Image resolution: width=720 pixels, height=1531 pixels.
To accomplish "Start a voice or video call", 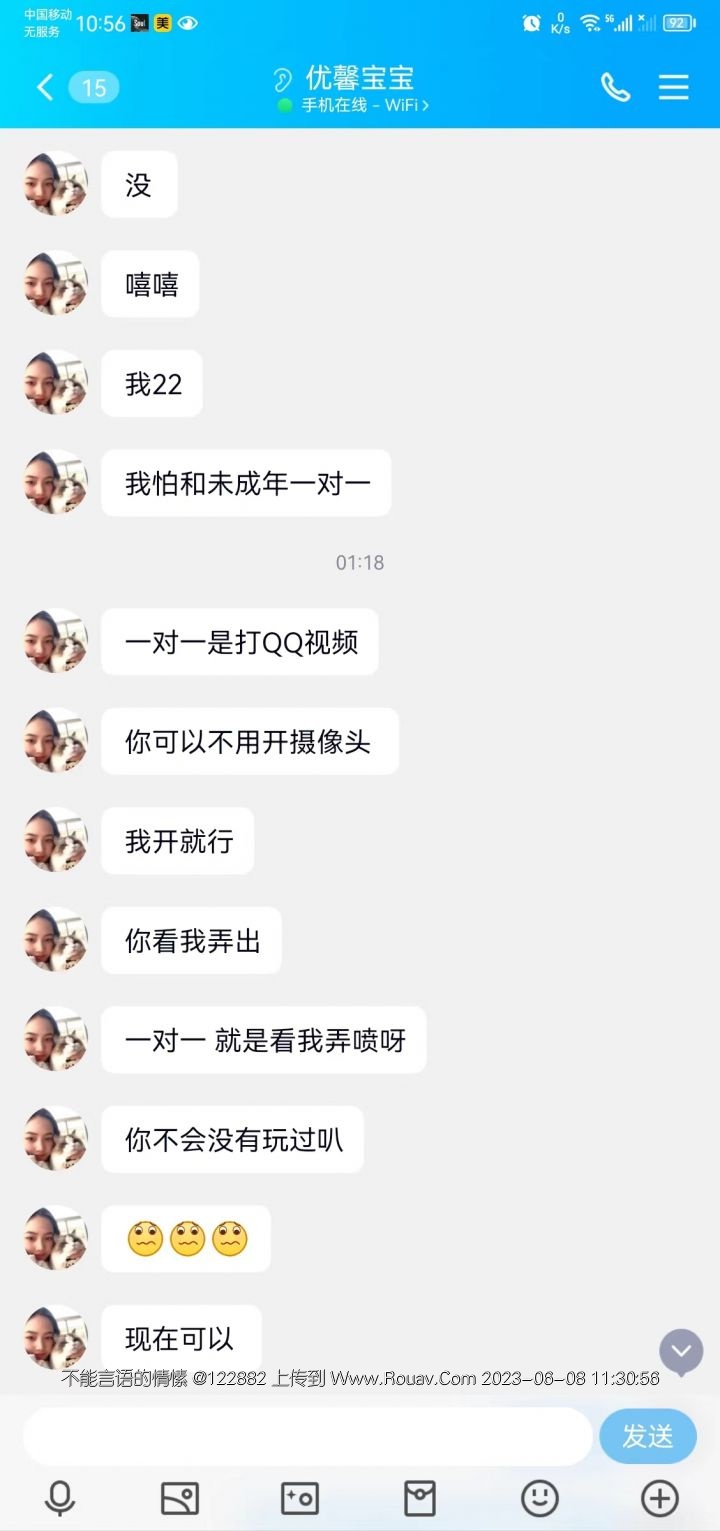I will pos(615,88).
